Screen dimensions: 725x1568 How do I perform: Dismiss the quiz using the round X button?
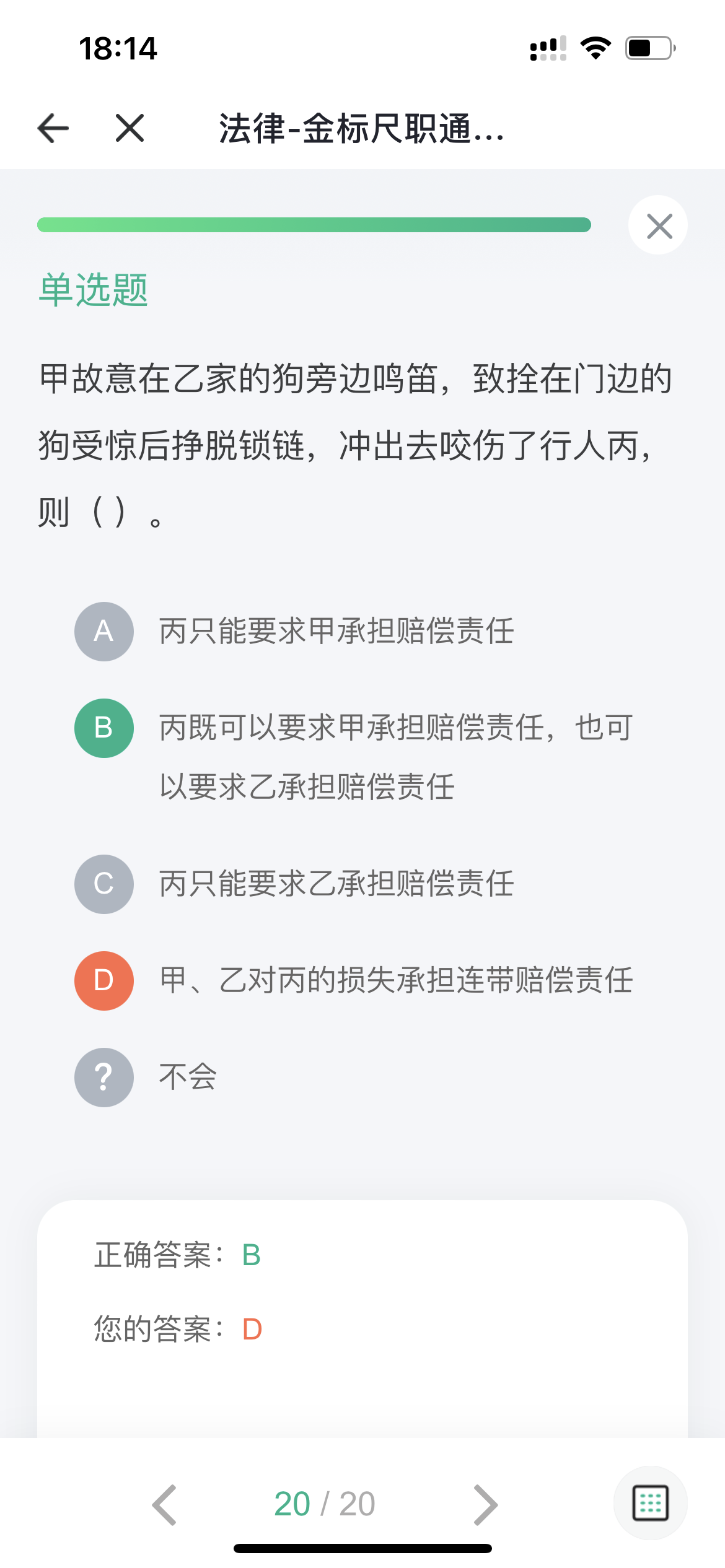click(x=658, y=225)
